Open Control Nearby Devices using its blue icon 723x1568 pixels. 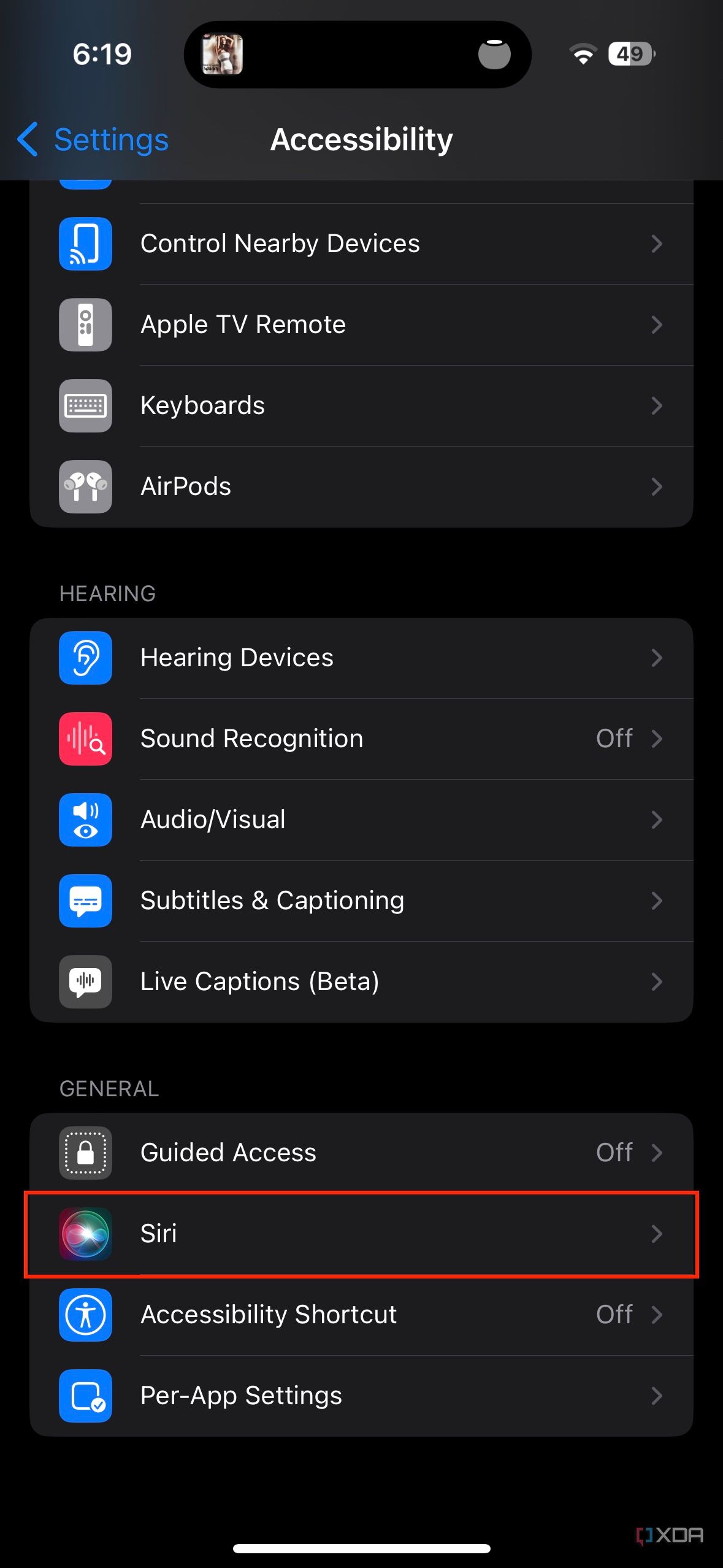click(85, 244)
